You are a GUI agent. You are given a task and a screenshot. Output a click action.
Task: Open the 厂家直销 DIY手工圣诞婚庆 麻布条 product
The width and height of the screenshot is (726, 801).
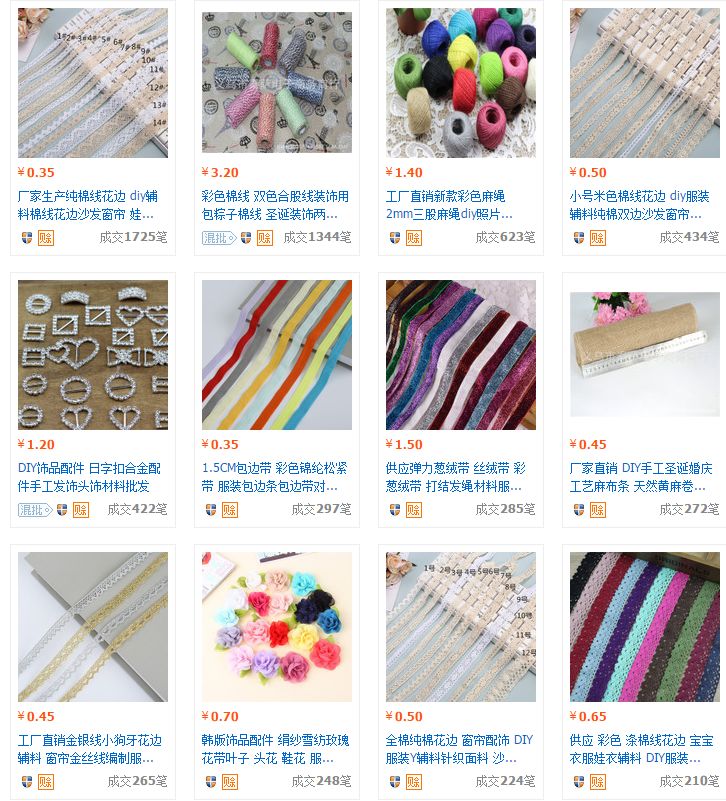tap(644, 355)
